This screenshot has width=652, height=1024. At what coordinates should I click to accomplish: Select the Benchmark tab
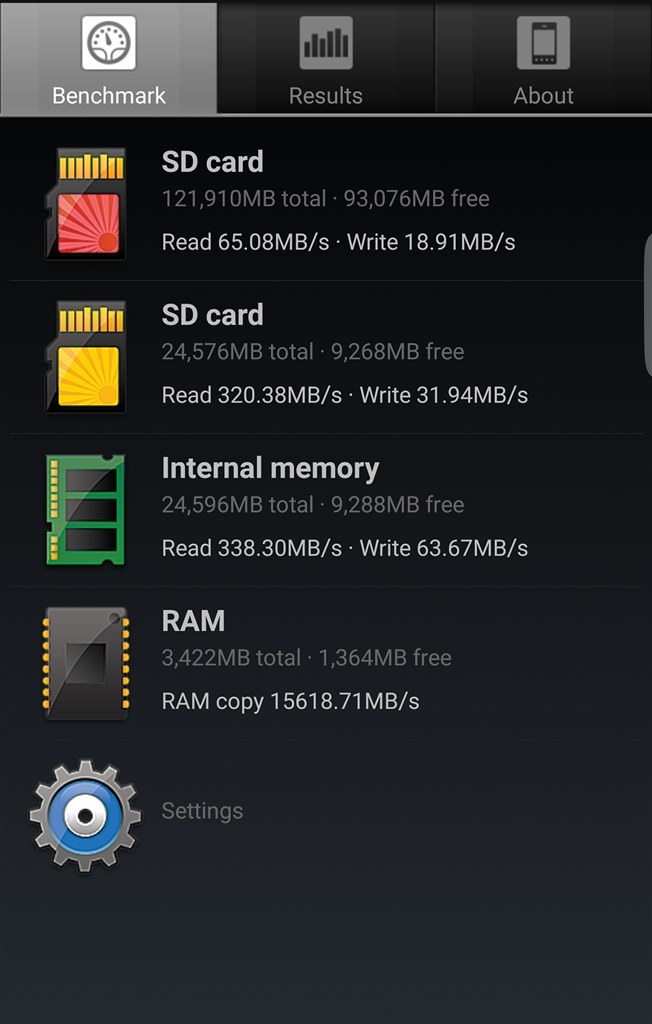(109, 58)
